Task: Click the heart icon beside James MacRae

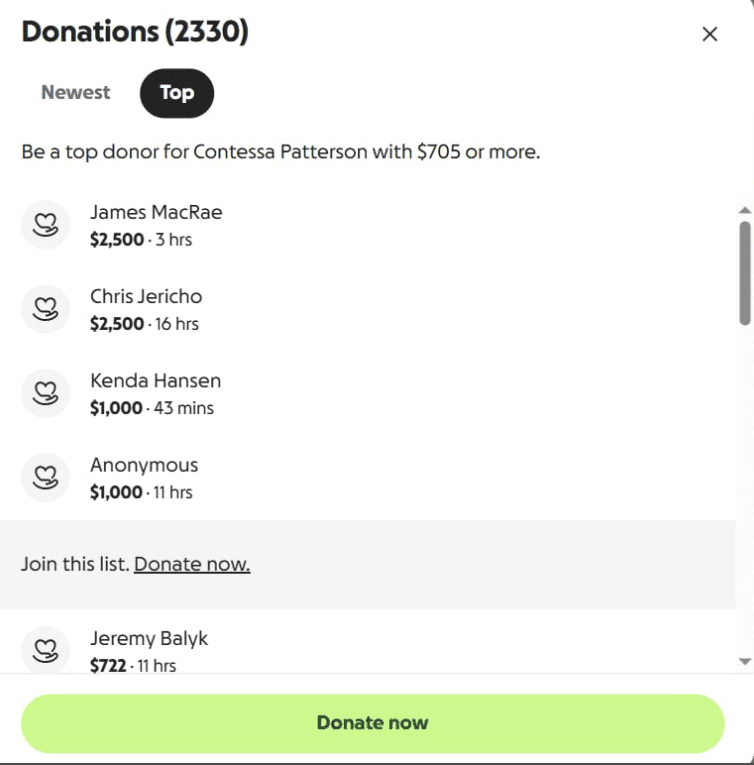Action: (x=45, y=225)
